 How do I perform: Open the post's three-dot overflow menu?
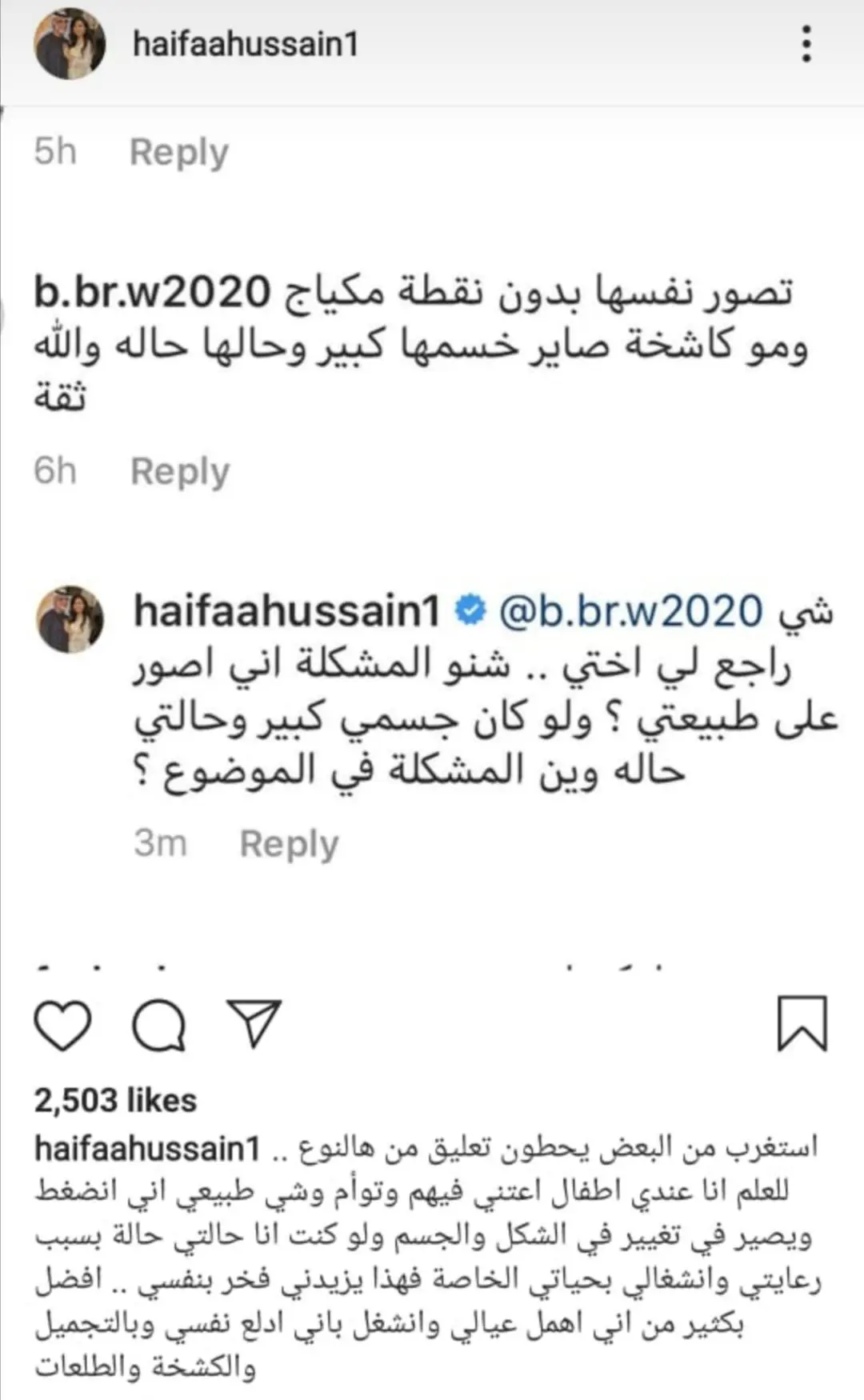coord(806,43)
